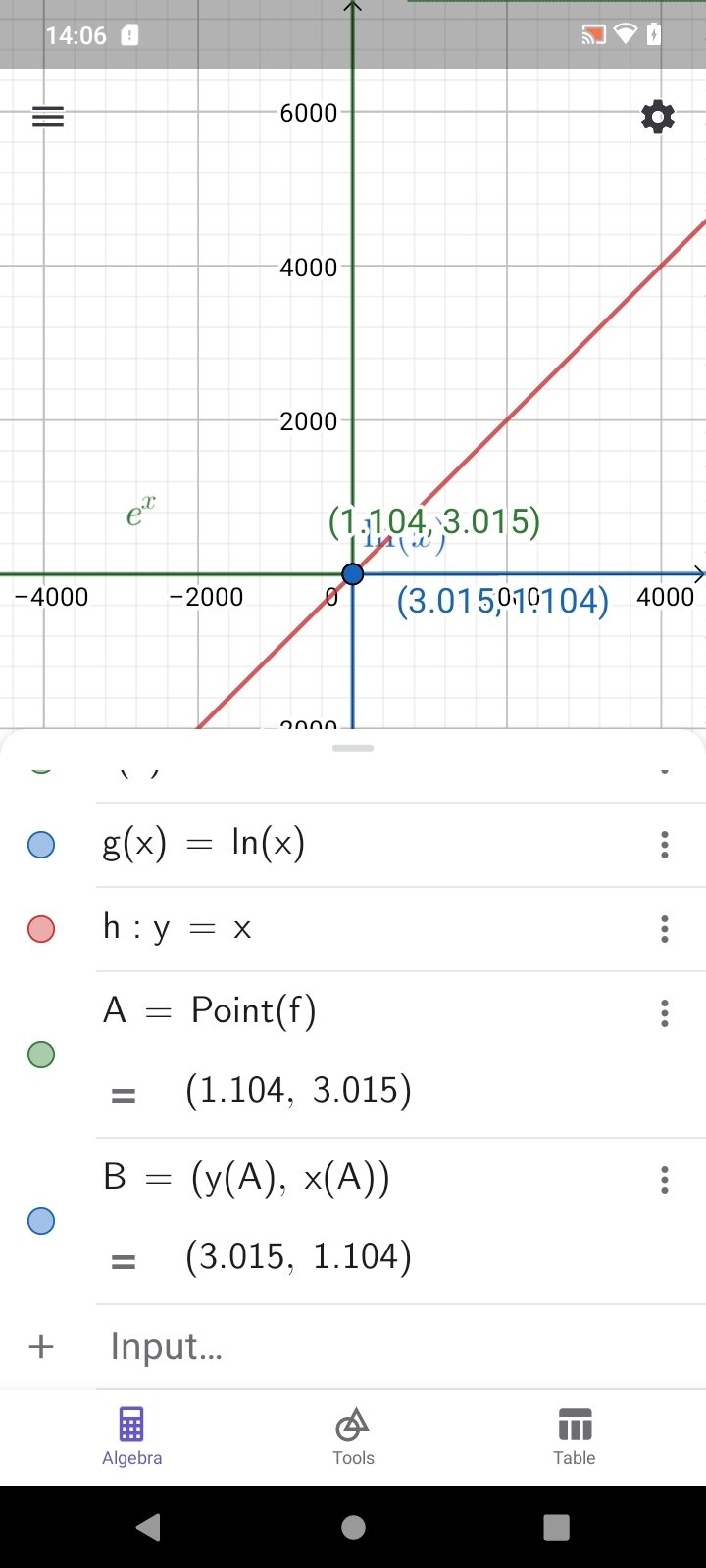This screenshot has height=1568, width=706.
Task: Select the Algebra tab
Action: click(131, 1437)
